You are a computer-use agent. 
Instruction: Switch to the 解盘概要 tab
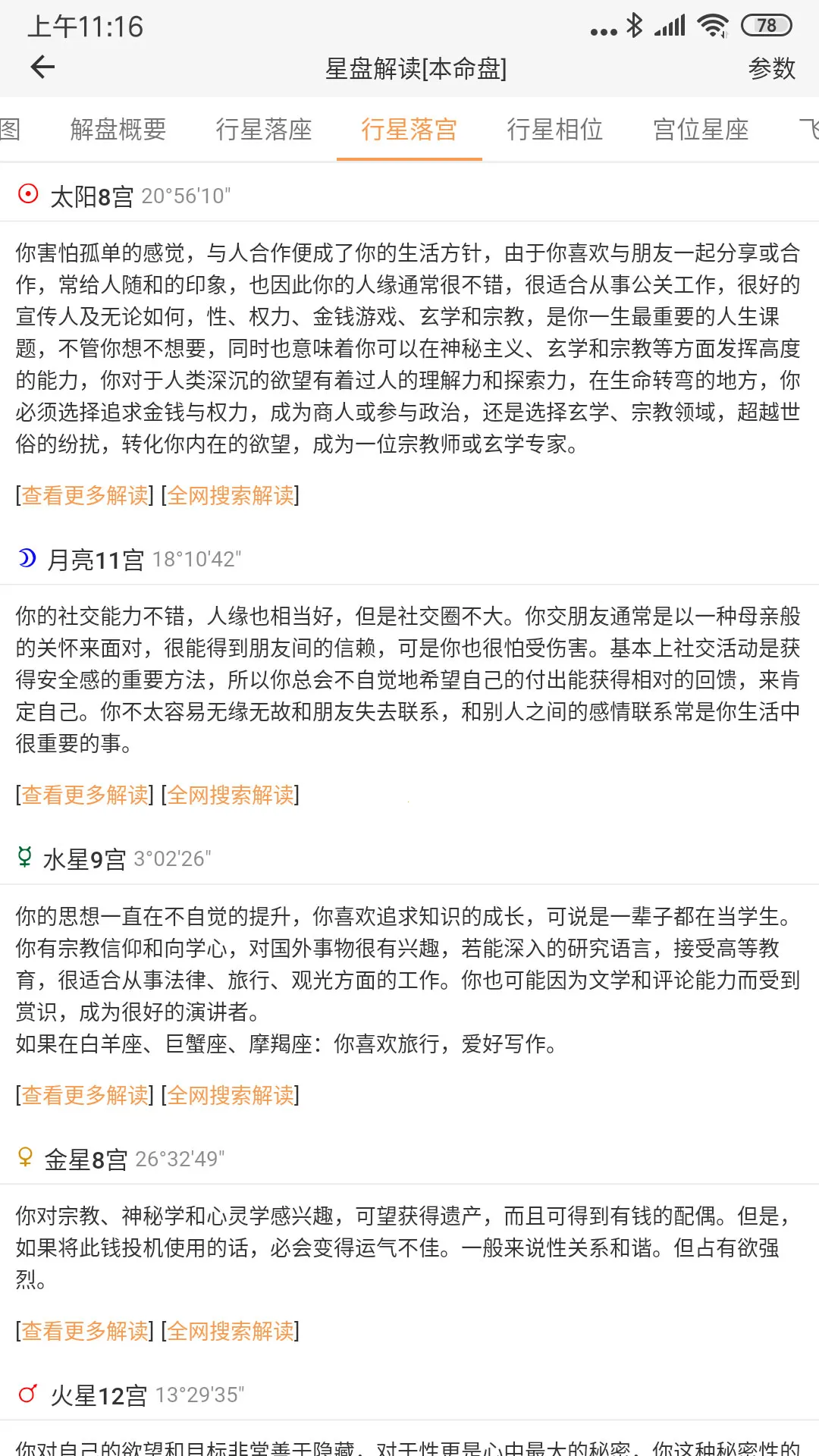(x=118, y=130)
